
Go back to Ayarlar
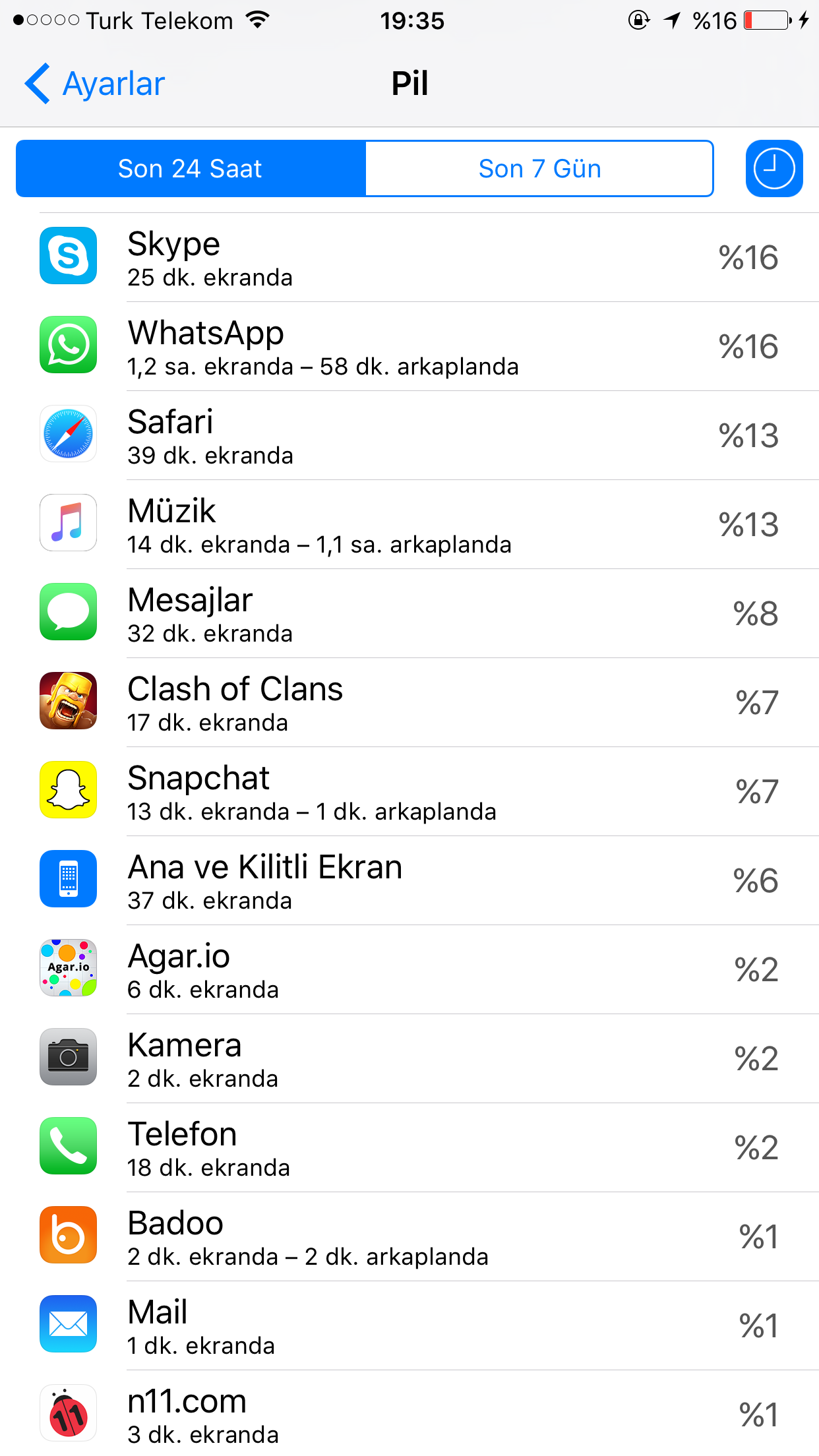(x=94, y=84)
